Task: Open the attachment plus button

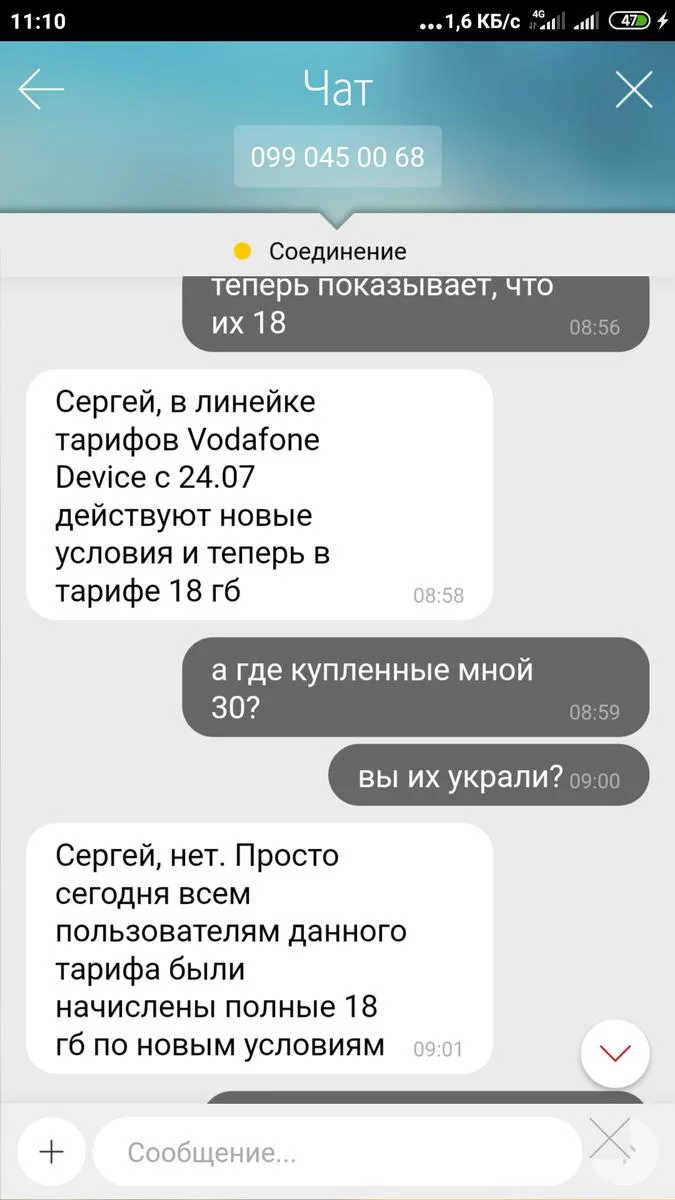Action: [x=50, y=1152]
